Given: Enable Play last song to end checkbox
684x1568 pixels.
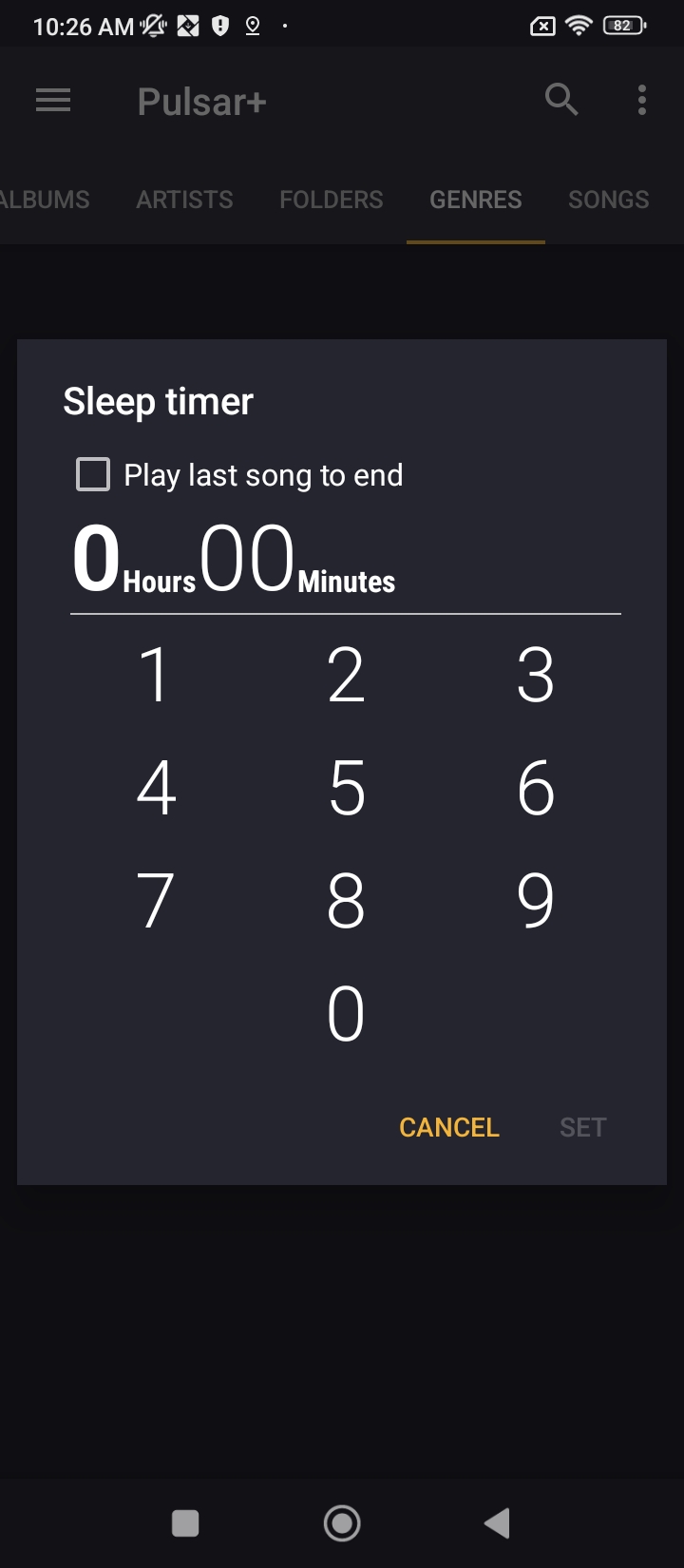Looking at the screenshot, I should click(93, 474).
